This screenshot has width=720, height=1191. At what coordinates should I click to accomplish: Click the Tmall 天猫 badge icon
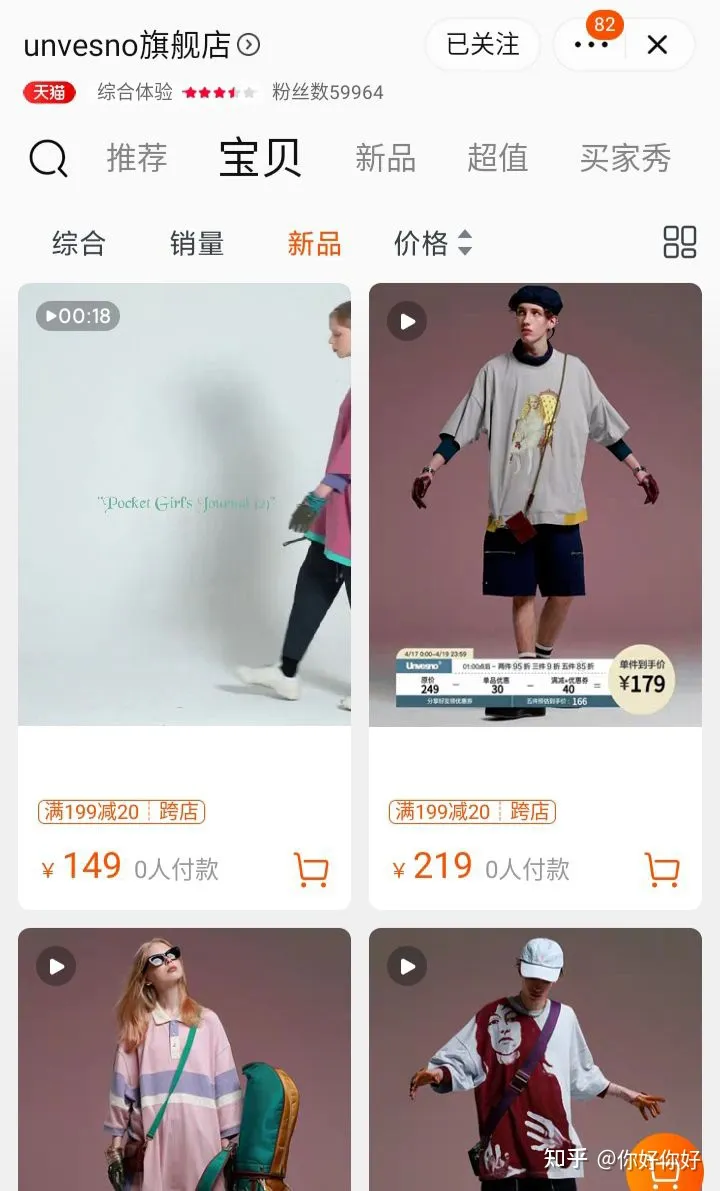pyautogui.click(x=47, y=92)
